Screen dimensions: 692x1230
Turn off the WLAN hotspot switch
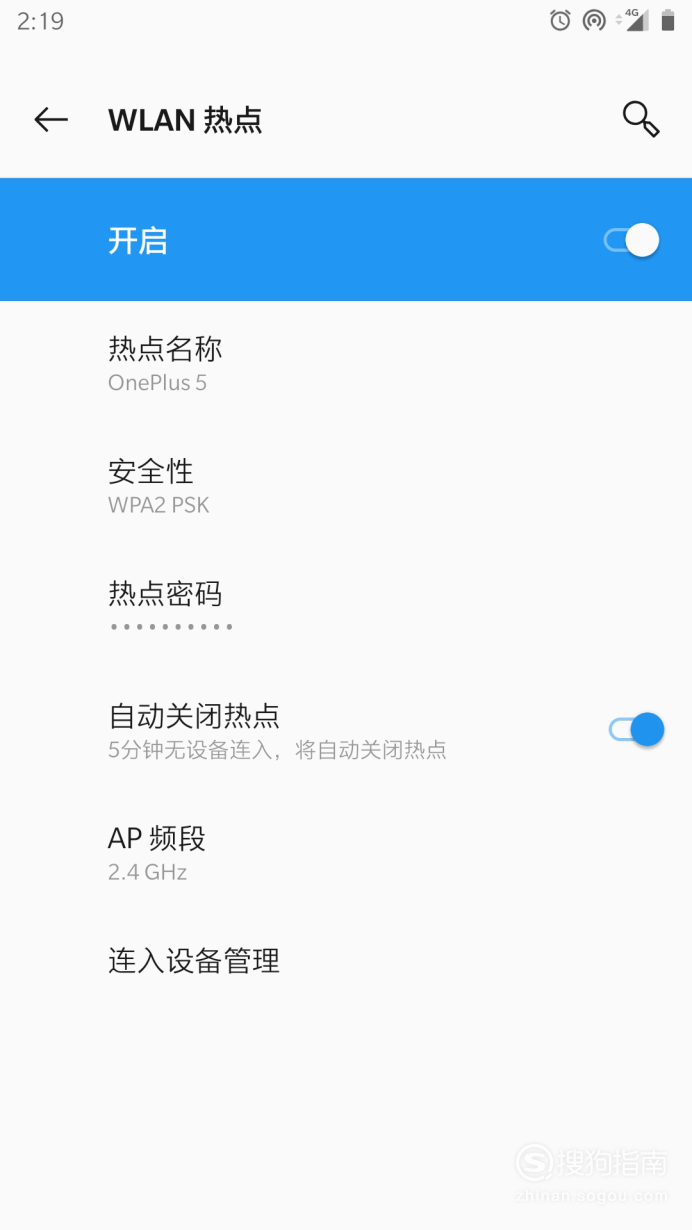(x=632, y=240)
